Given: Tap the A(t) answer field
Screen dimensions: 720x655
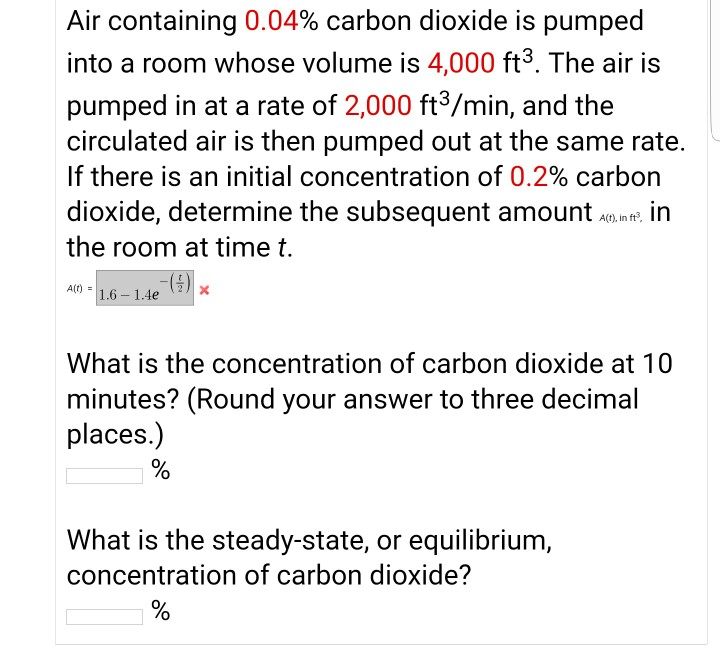Looking at the screenshot, I should click(144, 288).
